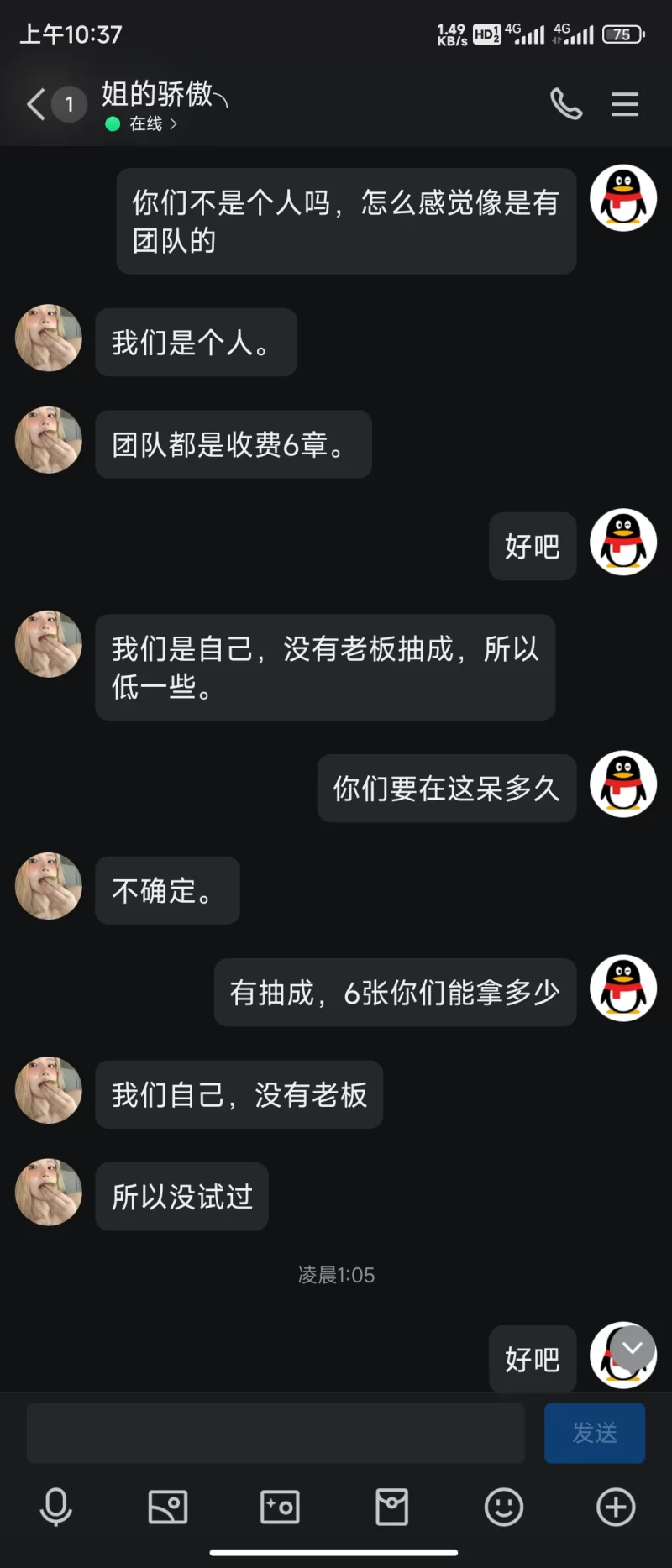672x1568 pixels.
Task: Open the photo gallery picker
Action: click(168, 1507)
